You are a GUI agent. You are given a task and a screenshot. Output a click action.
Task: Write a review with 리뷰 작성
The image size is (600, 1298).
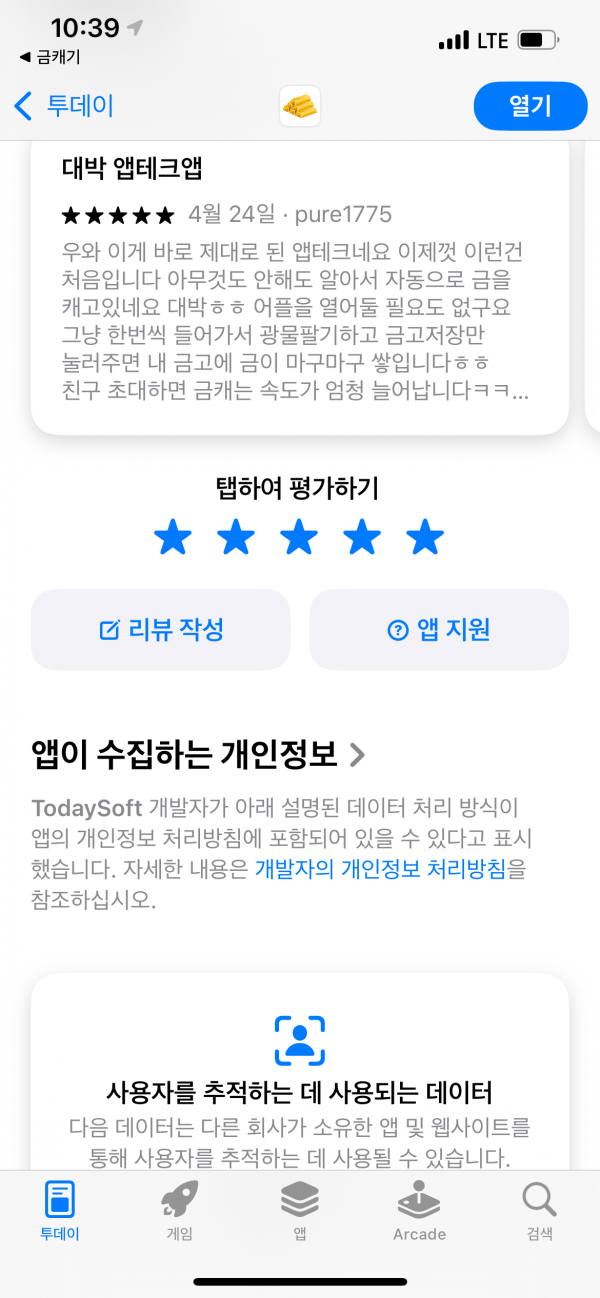point(161,629)
